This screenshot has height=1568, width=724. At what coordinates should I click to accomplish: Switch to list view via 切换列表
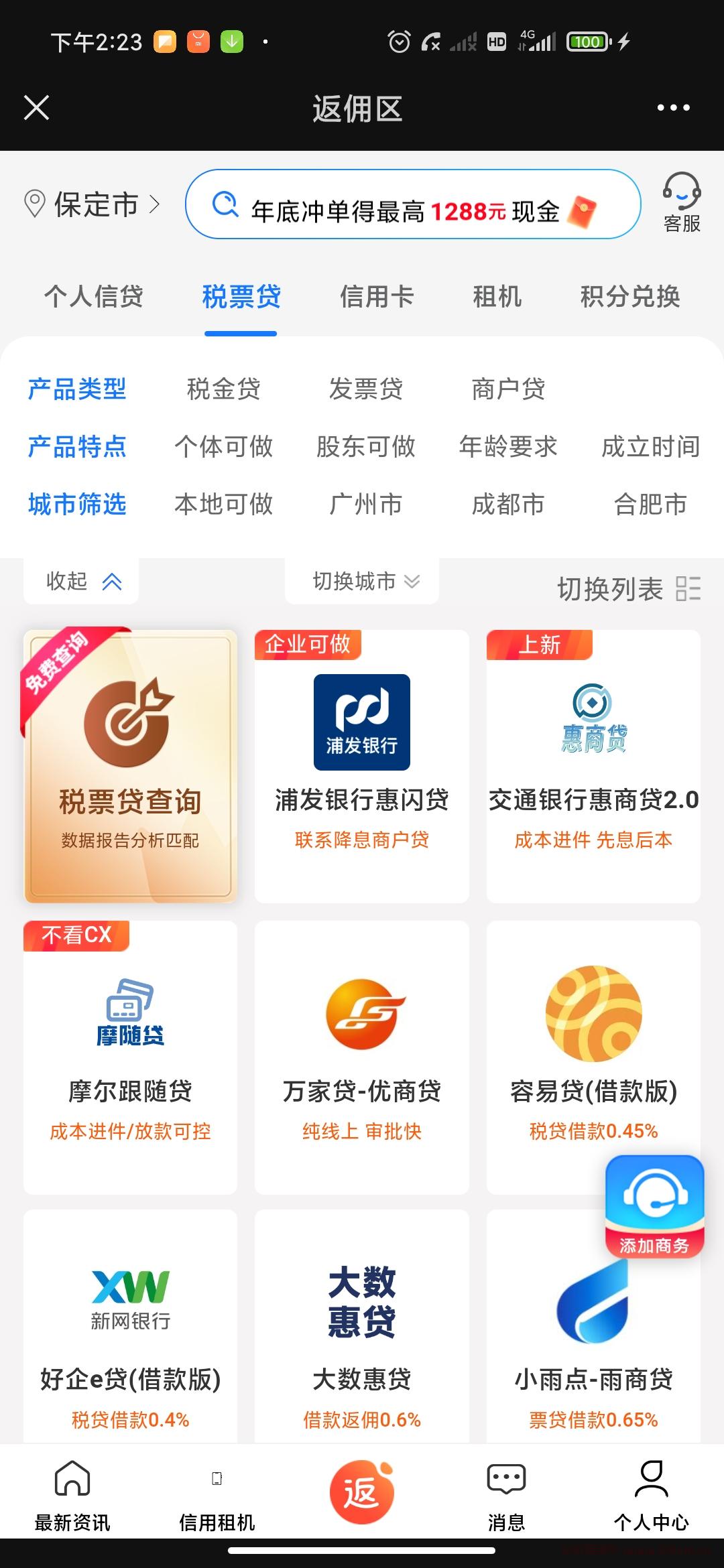(x=629, y=589)
